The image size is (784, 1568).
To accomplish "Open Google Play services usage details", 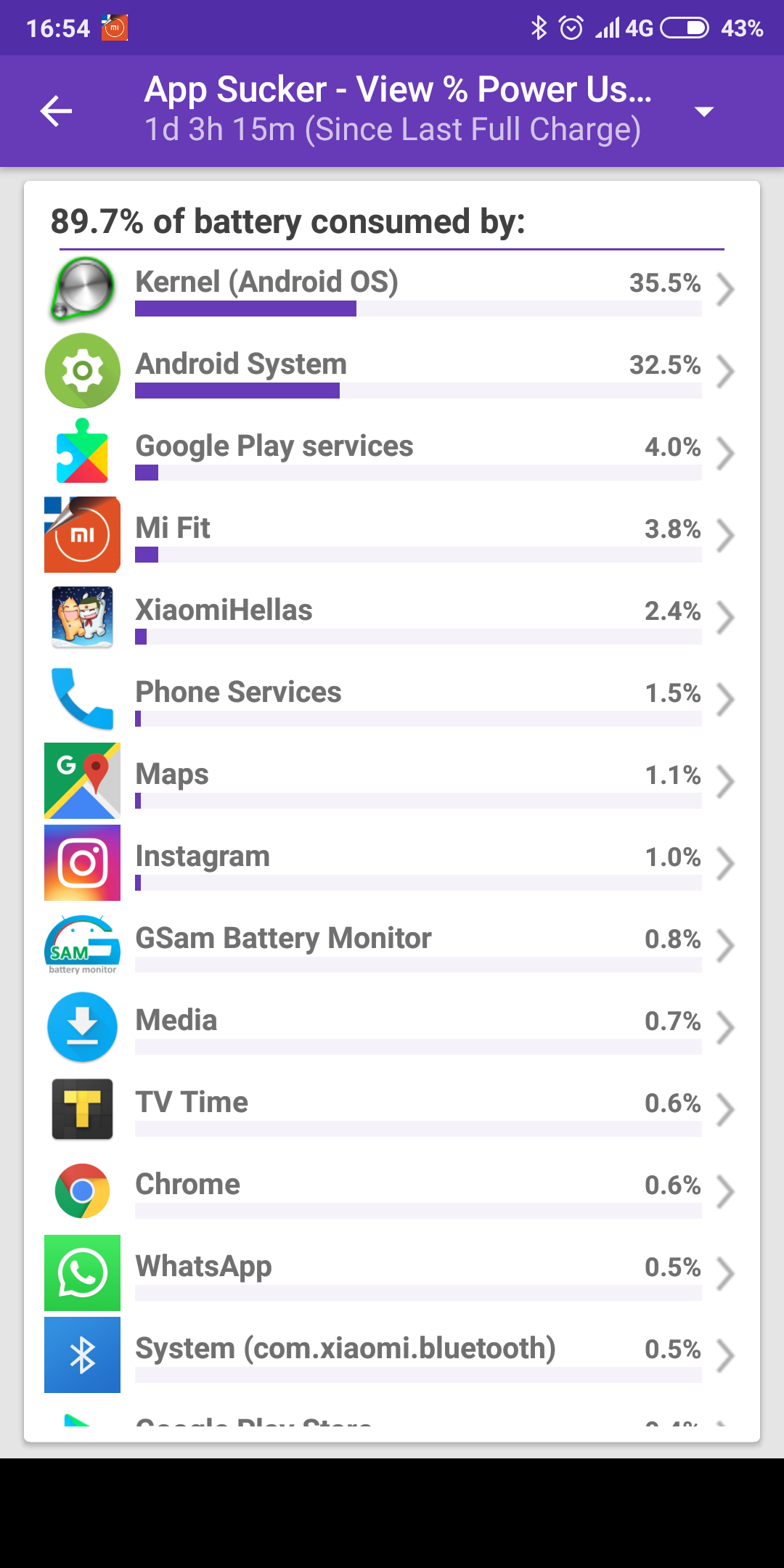I will [x=392, y=453].
